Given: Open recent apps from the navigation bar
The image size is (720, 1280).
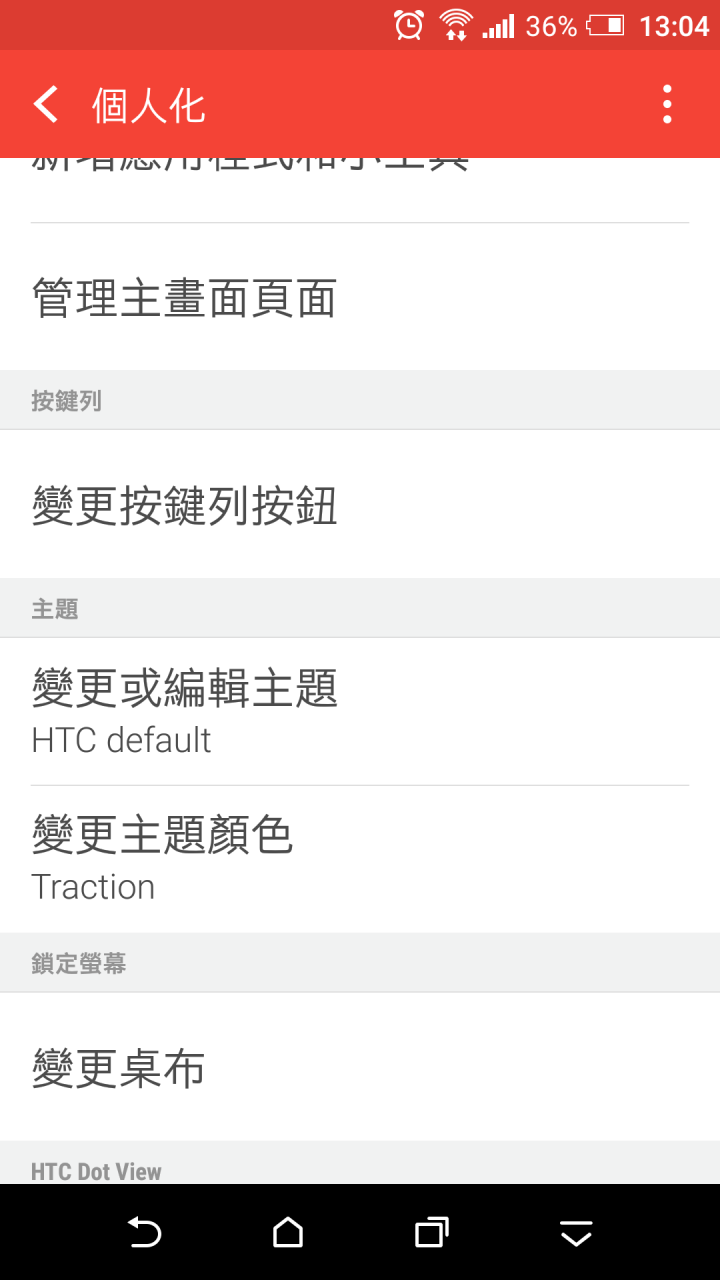Looking at the screenshot, I should 432,1232.
